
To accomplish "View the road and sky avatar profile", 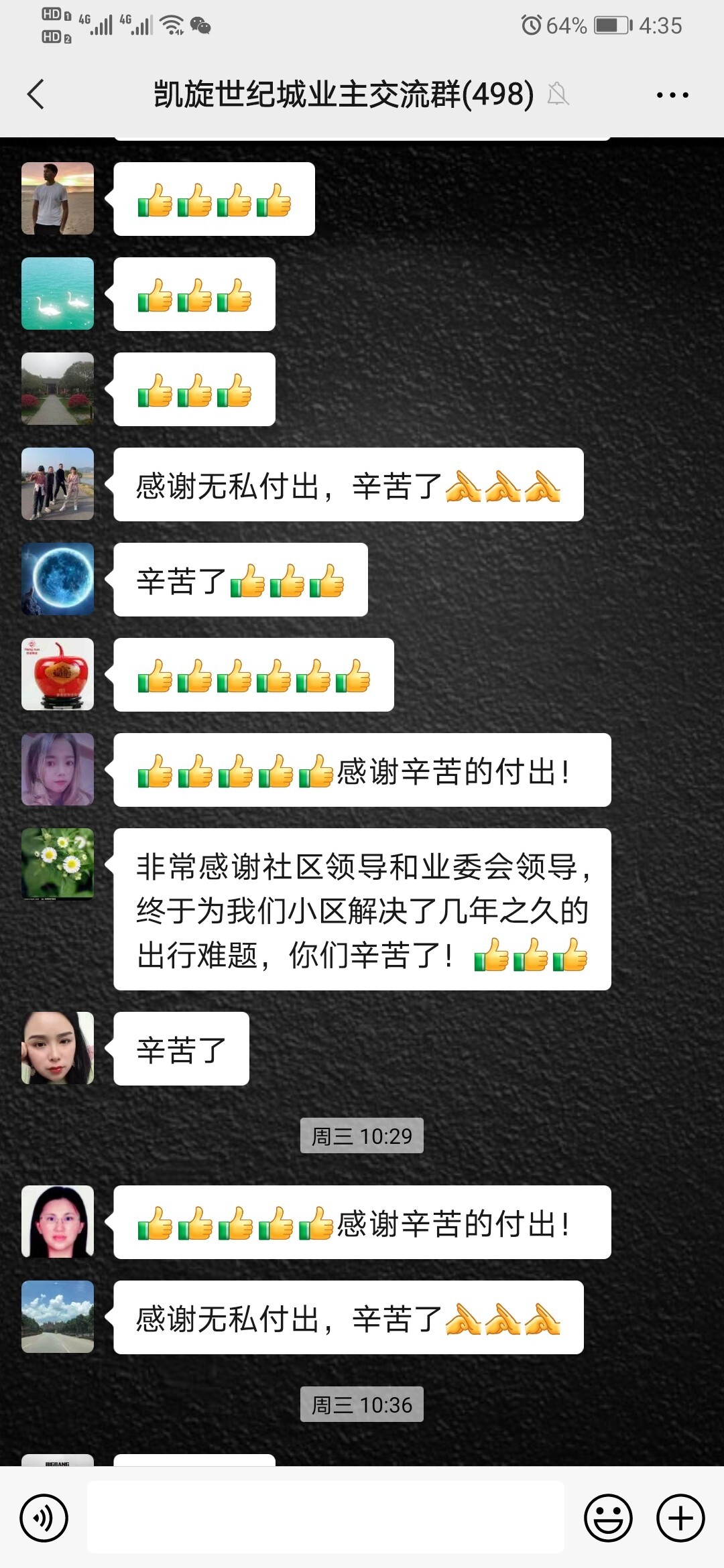I will pos(58,1317).
